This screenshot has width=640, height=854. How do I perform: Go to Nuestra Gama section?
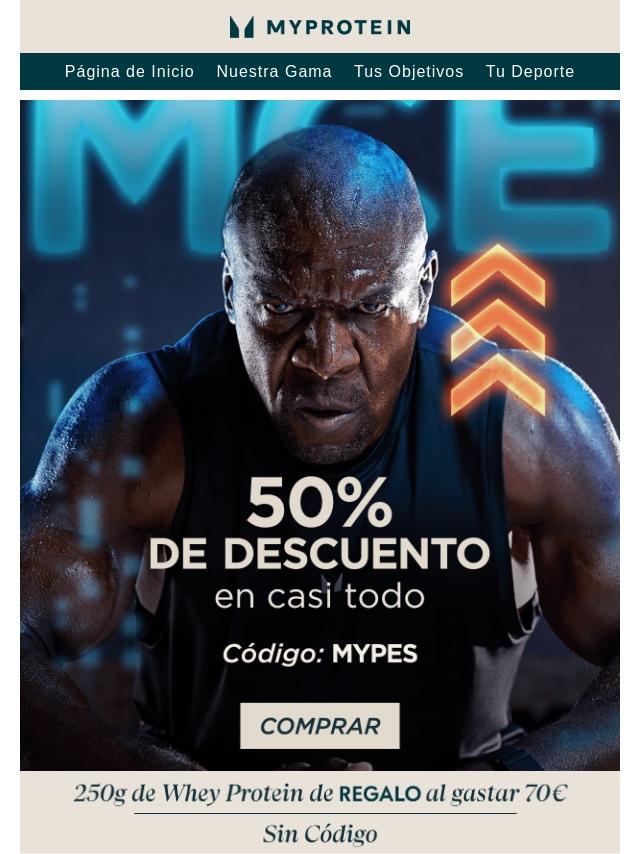274,72
